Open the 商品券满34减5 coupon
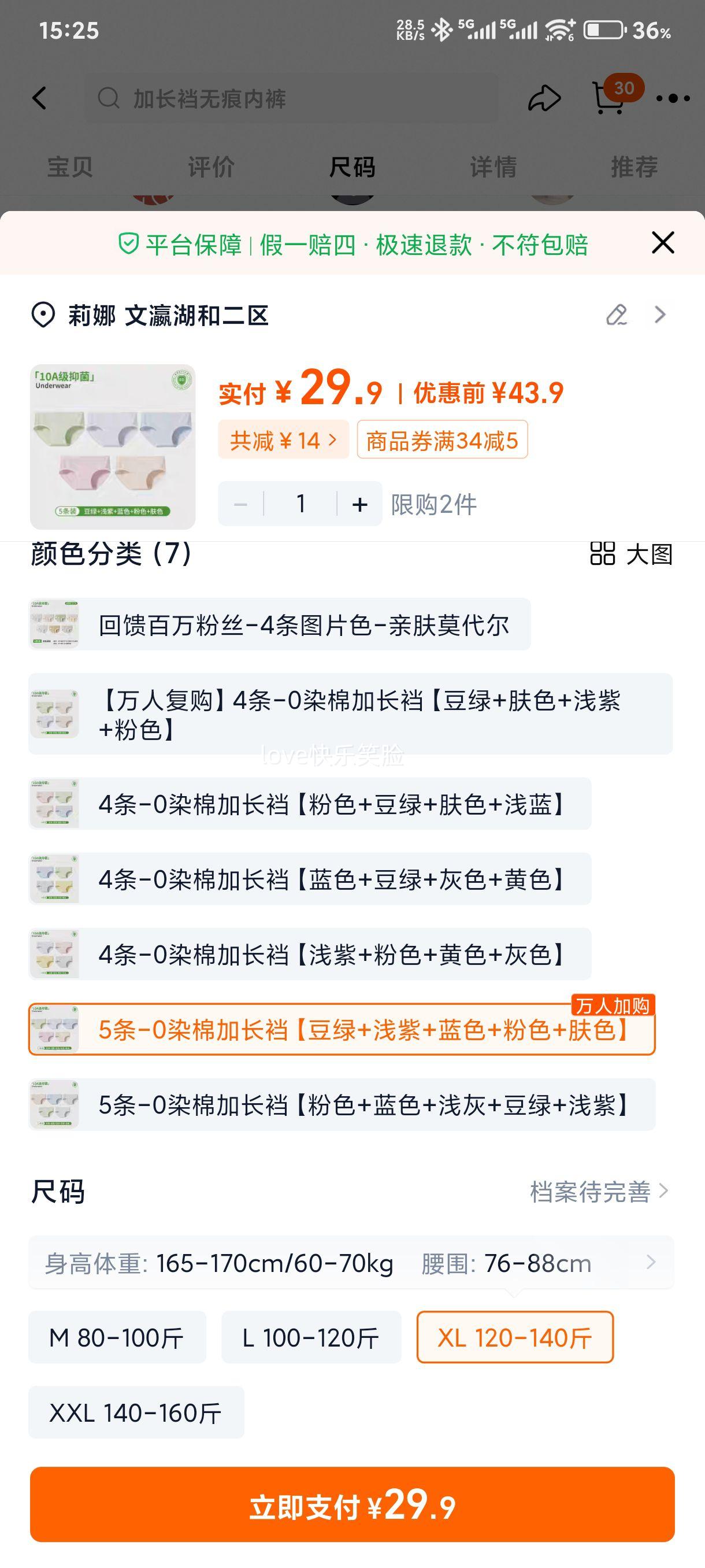The width and height of the screenshot is (705, 1568). [443, 440]
